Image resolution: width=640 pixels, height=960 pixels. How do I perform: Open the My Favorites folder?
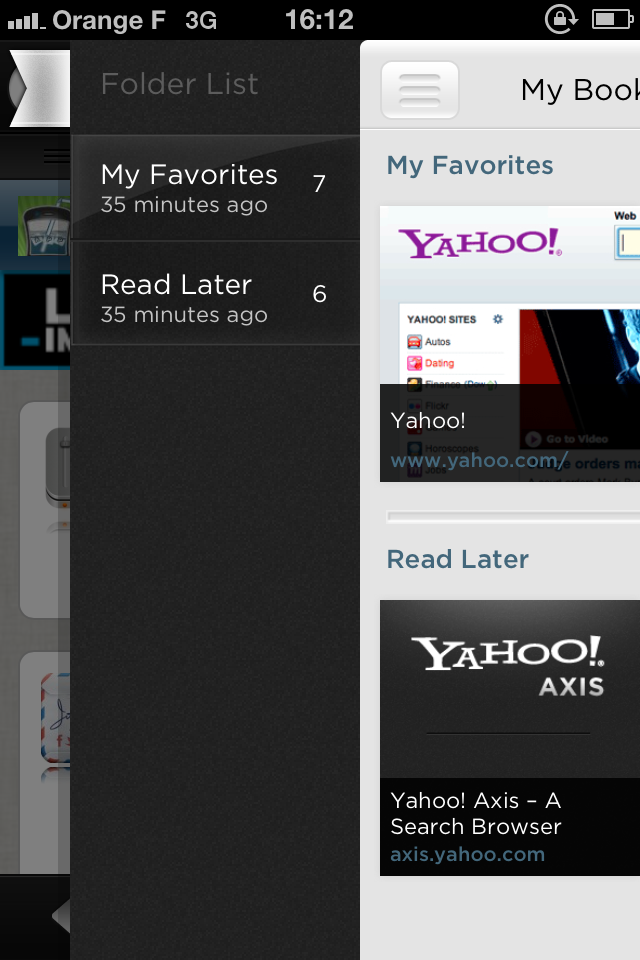coord(215,188)
